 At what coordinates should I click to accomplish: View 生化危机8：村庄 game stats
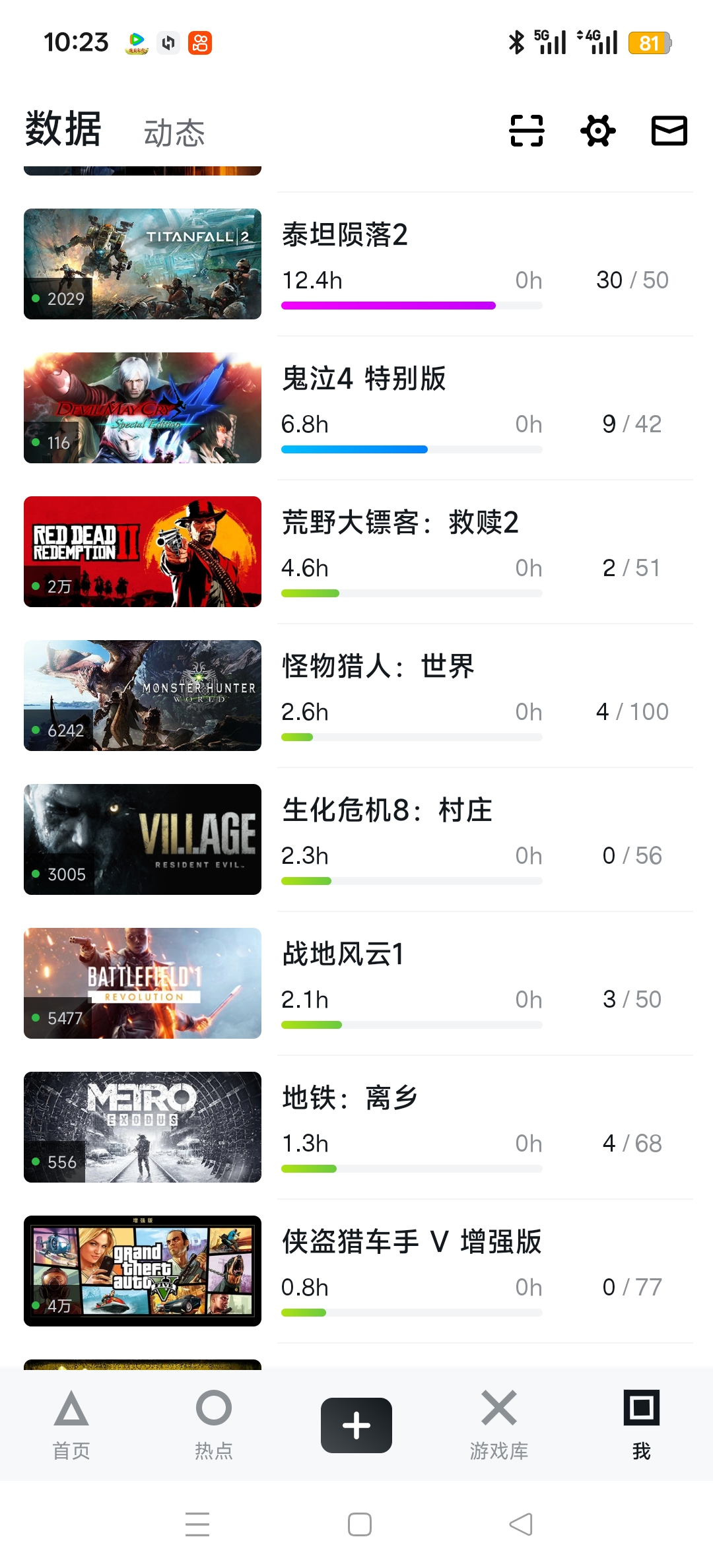point(388,811)
